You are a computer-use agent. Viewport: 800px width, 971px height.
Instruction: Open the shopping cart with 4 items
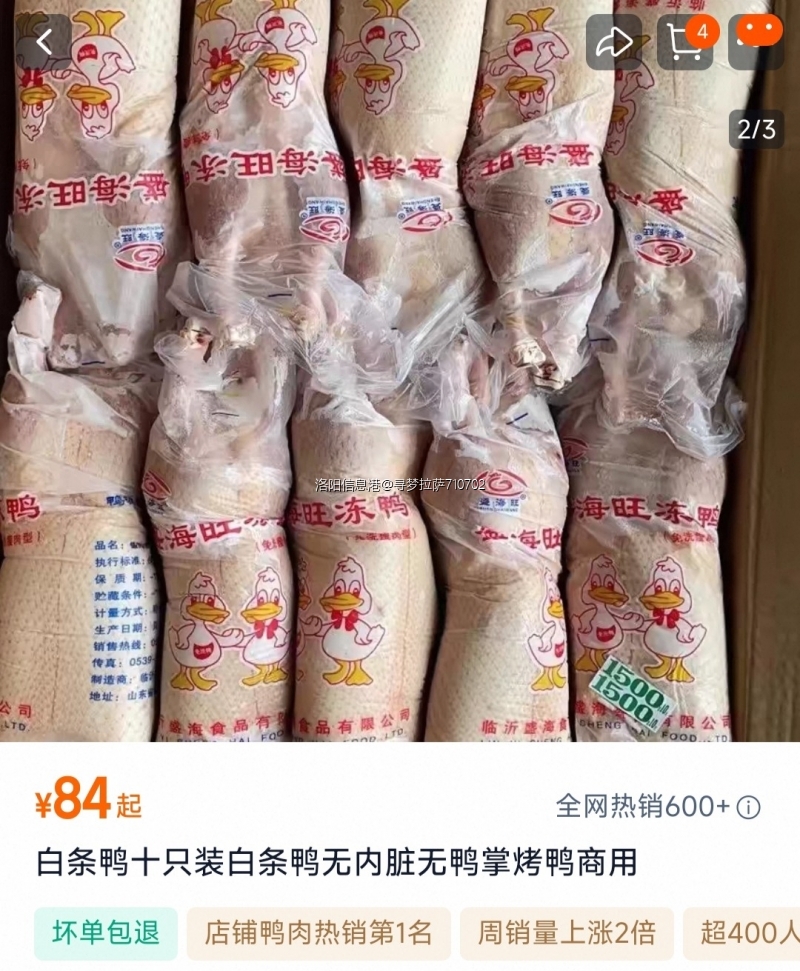tap(686, 42)
